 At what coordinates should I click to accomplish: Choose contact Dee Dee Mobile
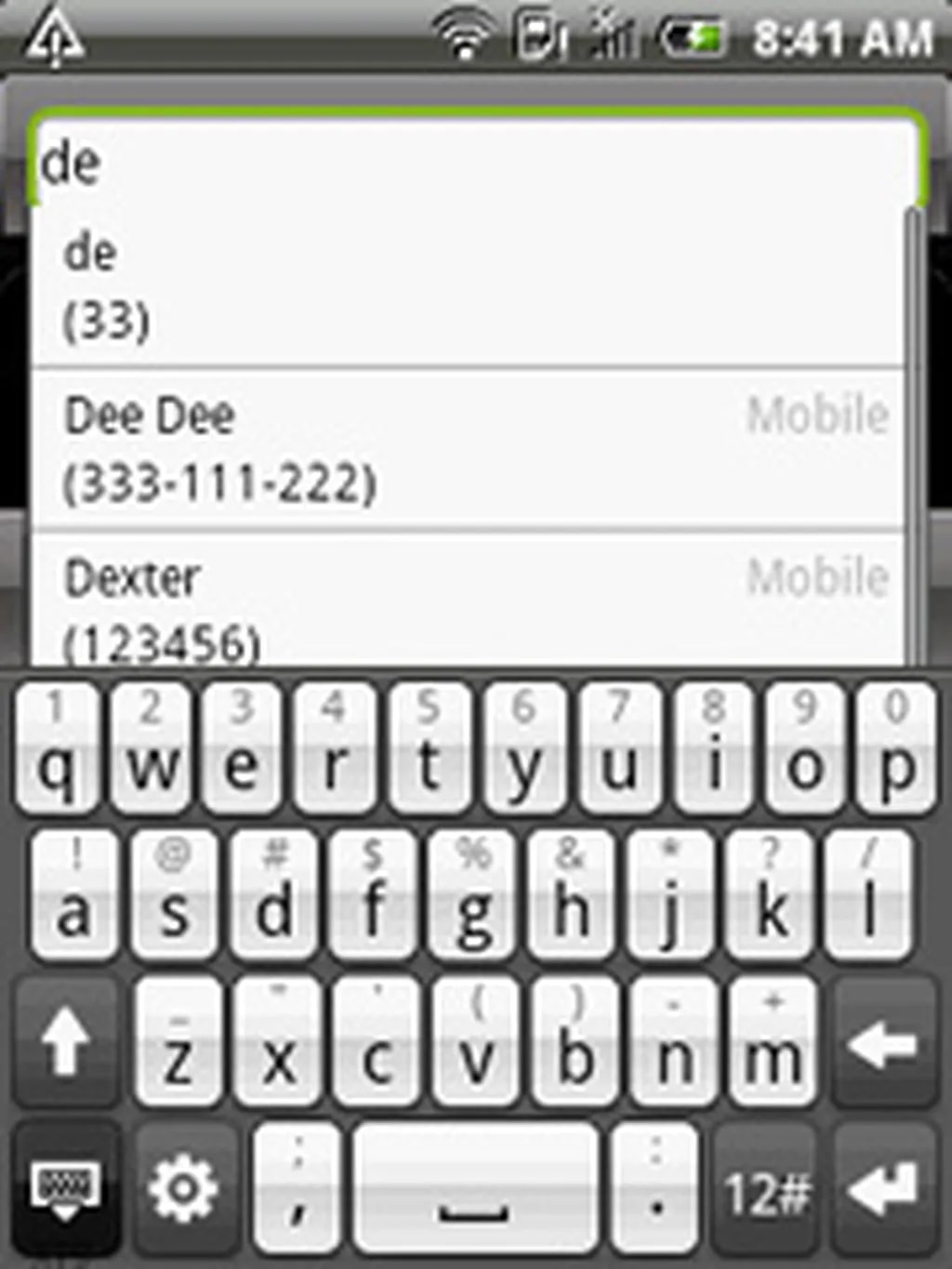click(x=468, y=450)
